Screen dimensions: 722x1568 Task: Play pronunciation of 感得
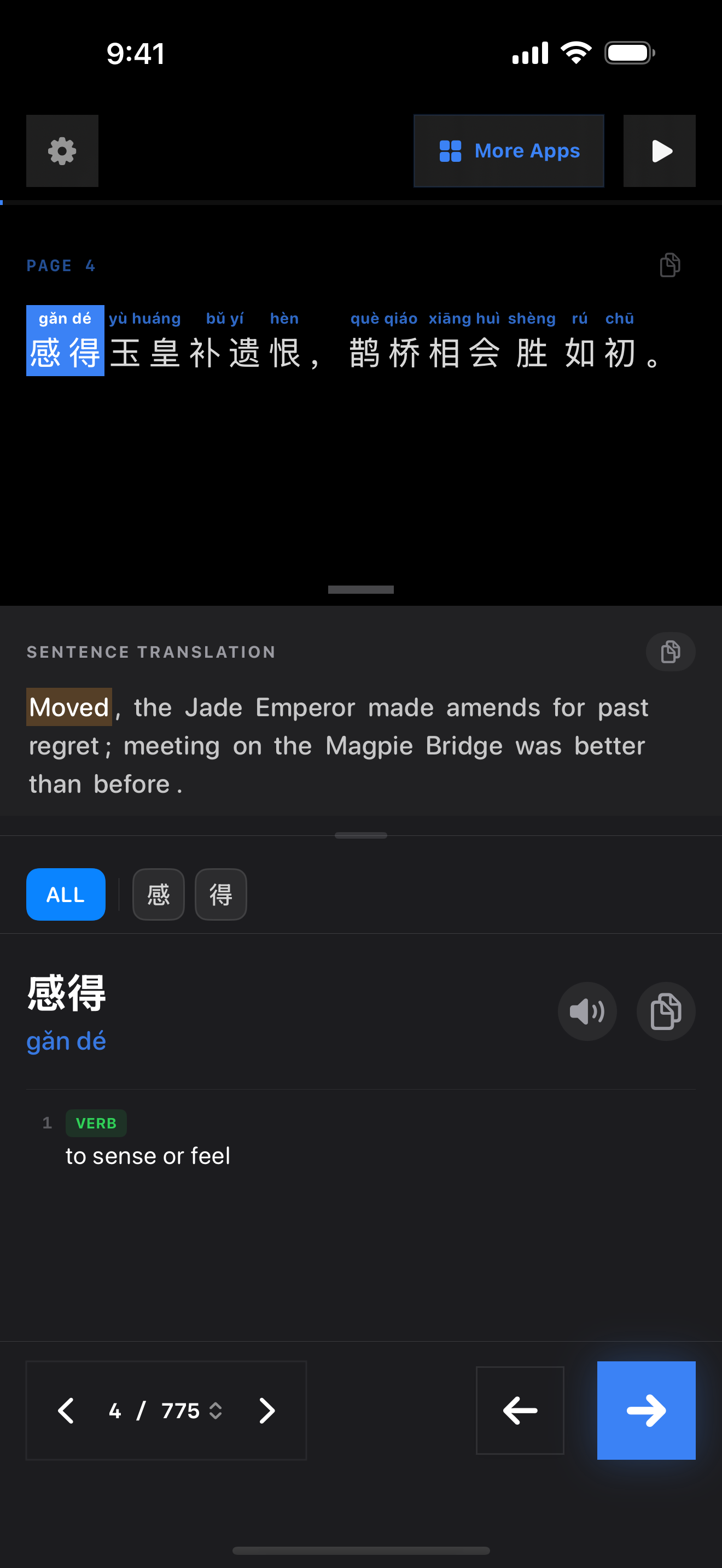[x=587, y=1011]
